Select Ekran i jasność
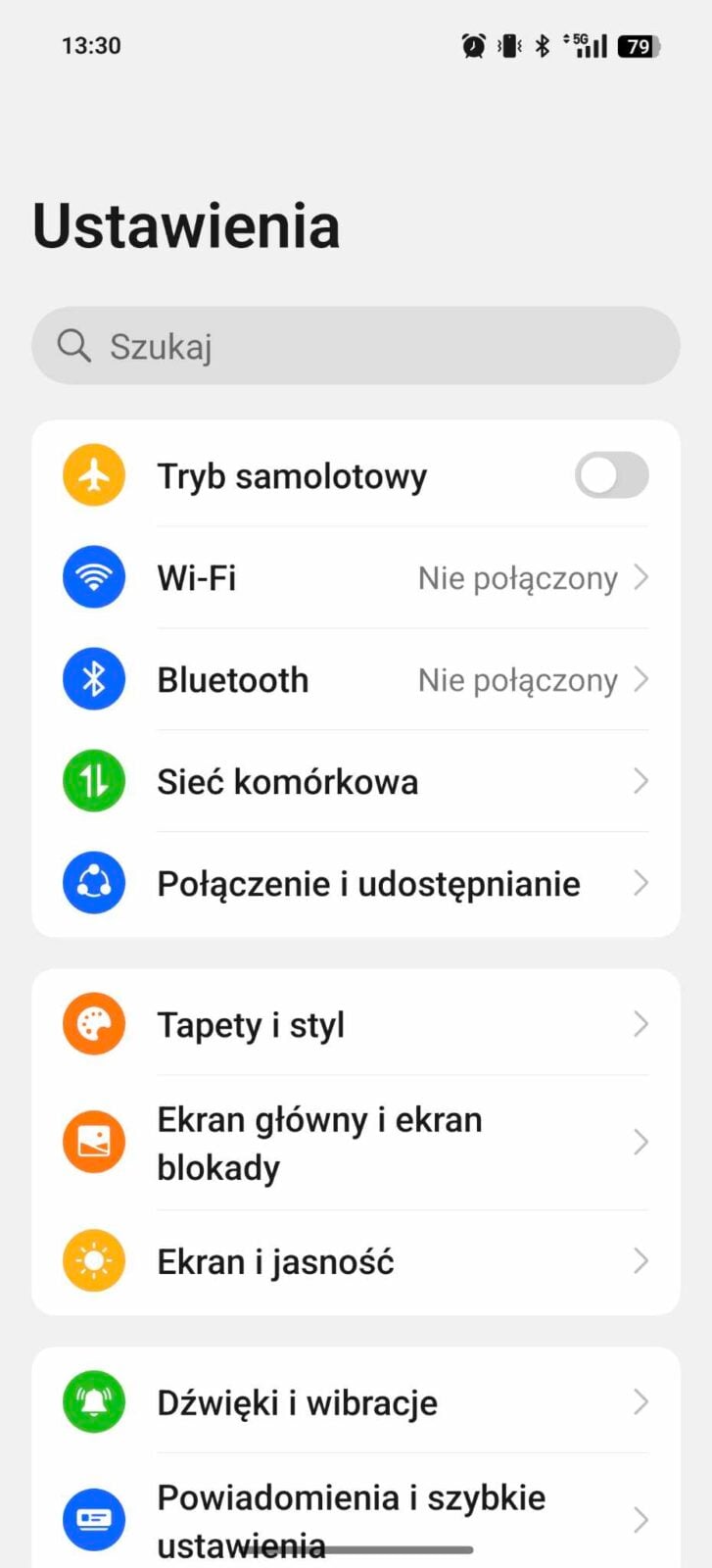712x1568 pixels. pos(356,1261)
